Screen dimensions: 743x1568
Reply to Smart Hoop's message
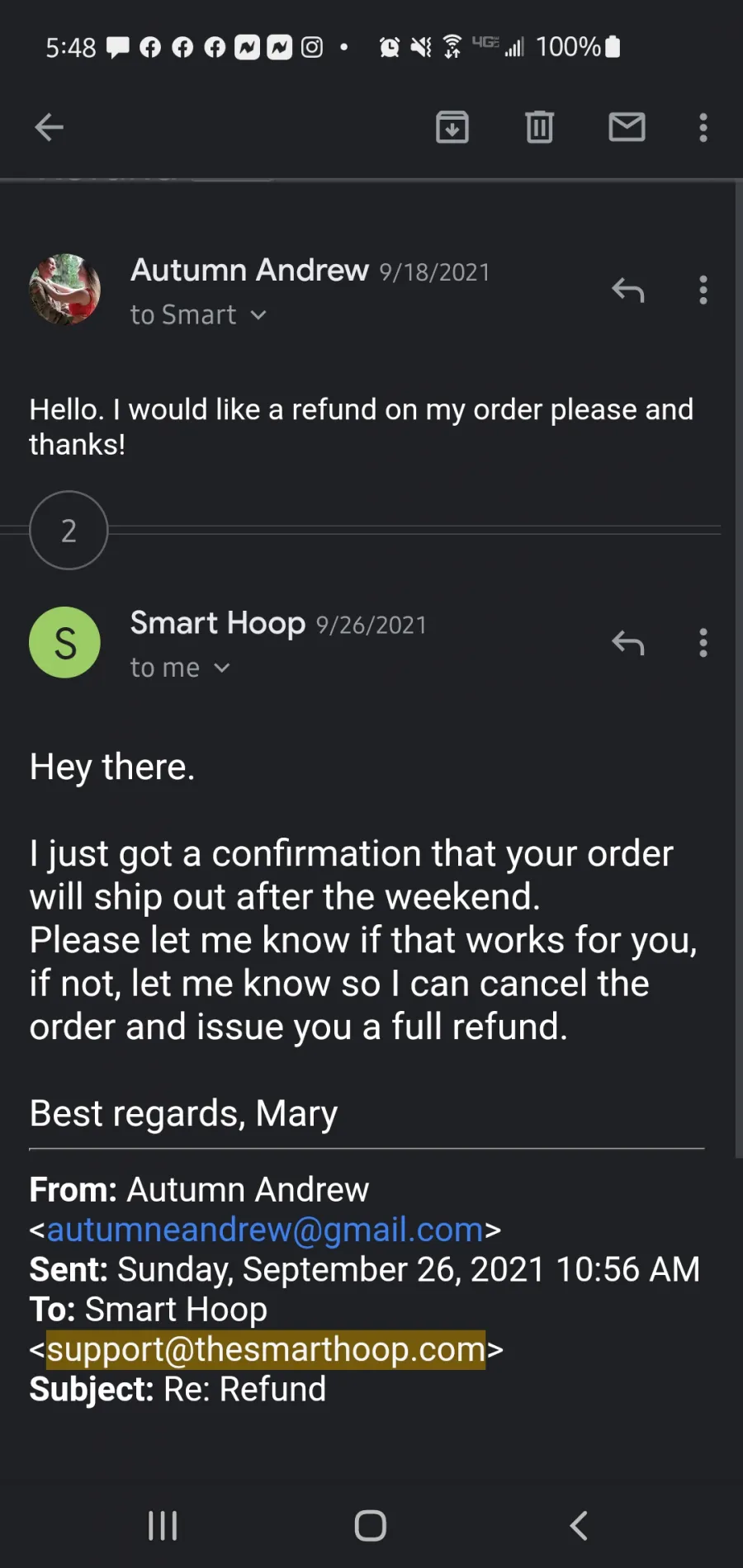(x=628, y=643)
